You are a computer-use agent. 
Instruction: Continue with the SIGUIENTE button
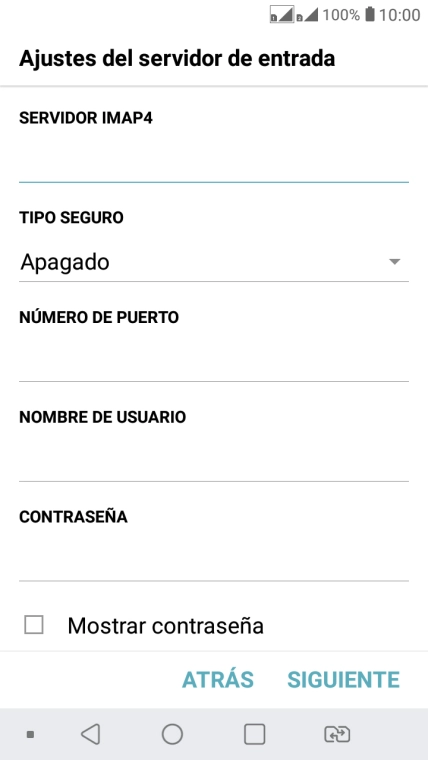343,680
